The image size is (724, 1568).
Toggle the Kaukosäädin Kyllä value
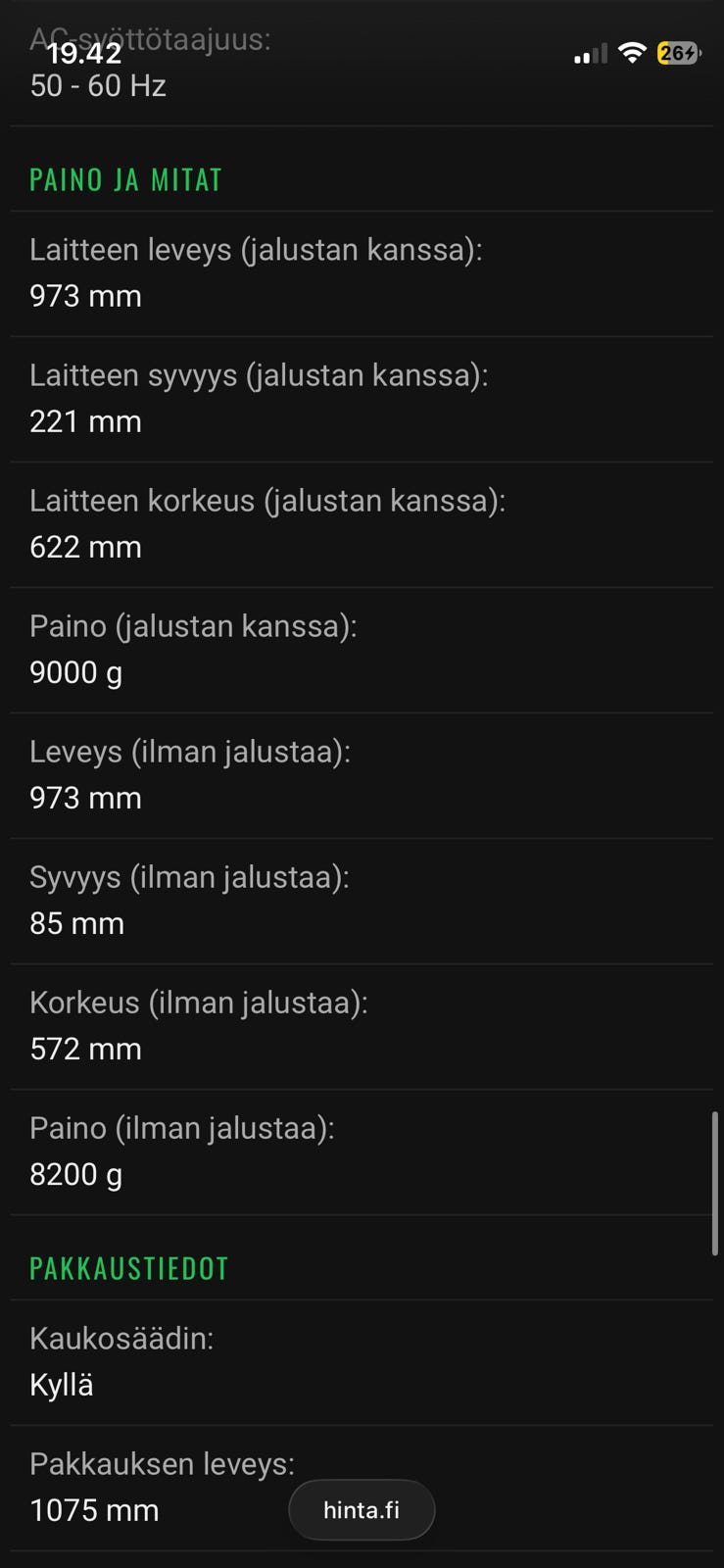[61, 1384]
